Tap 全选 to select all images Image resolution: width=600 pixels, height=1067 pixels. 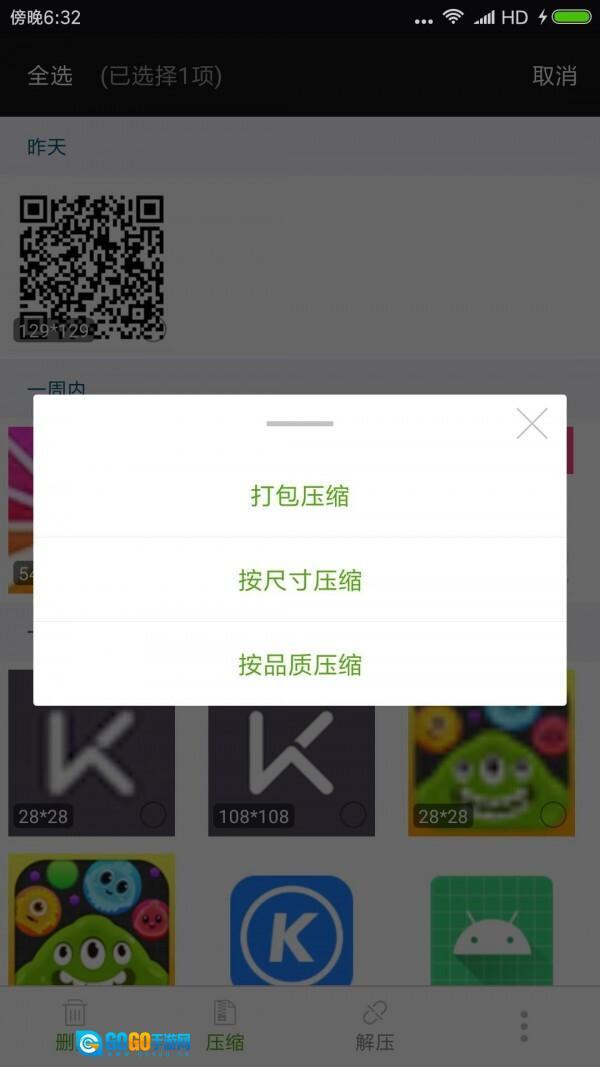[50, 76]
